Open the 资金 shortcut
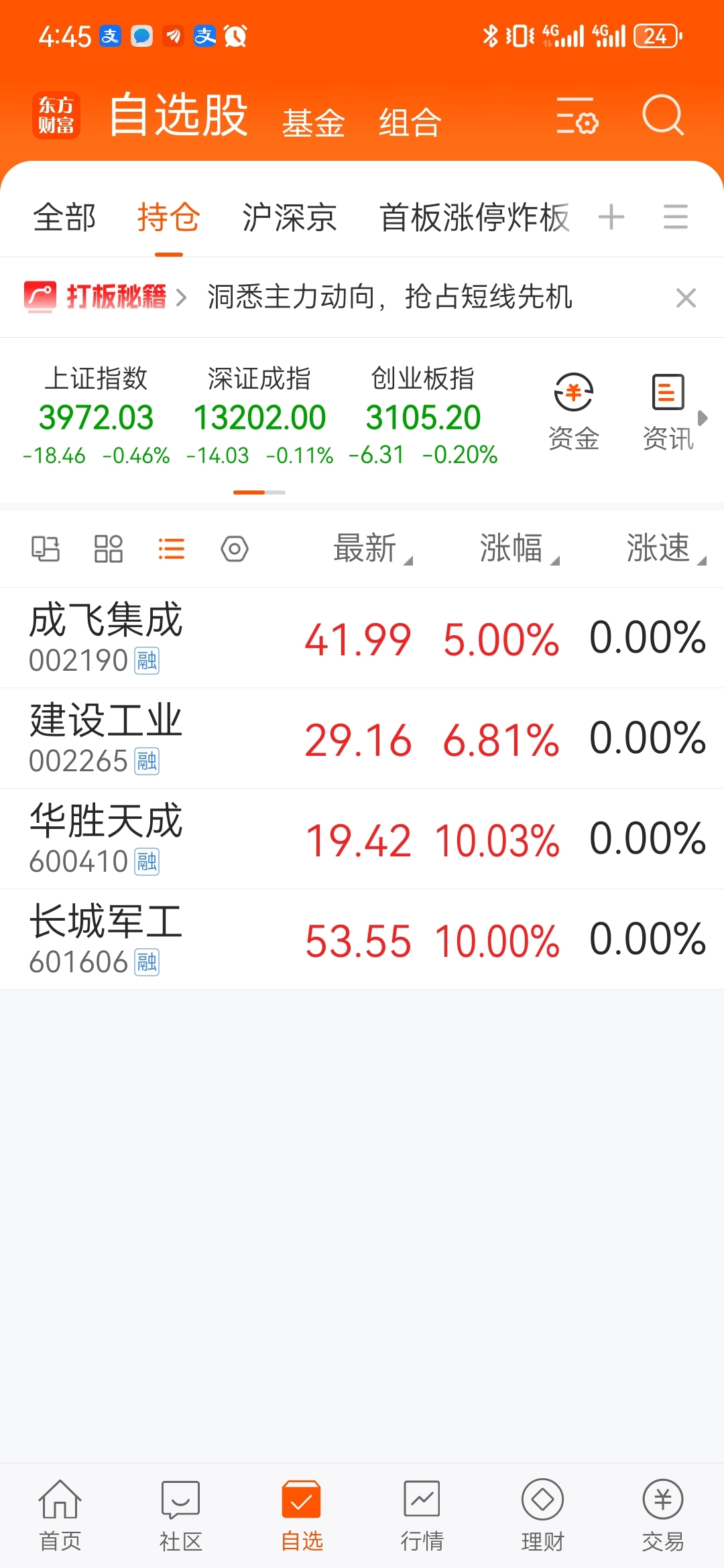 coord(573,411)
